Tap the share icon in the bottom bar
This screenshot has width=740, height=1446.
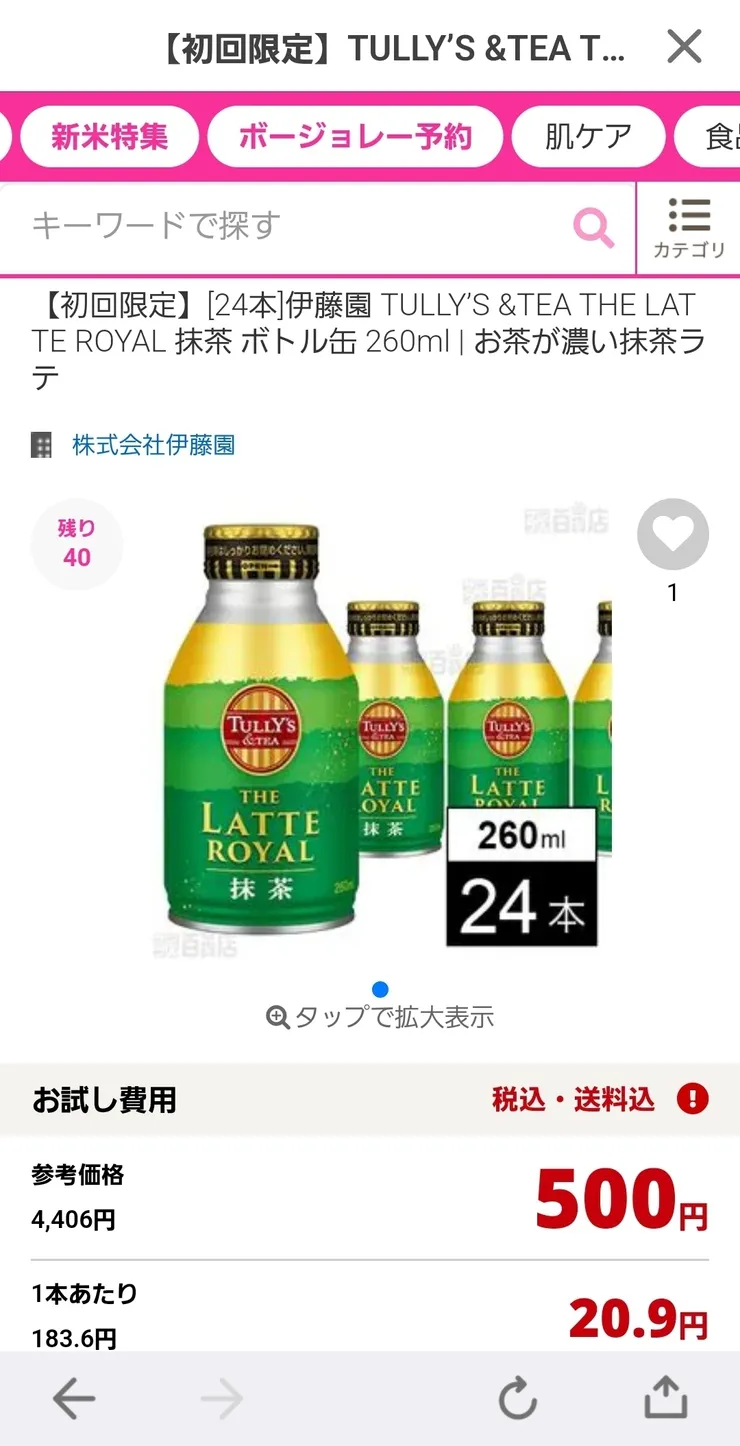click(666, 1399)
